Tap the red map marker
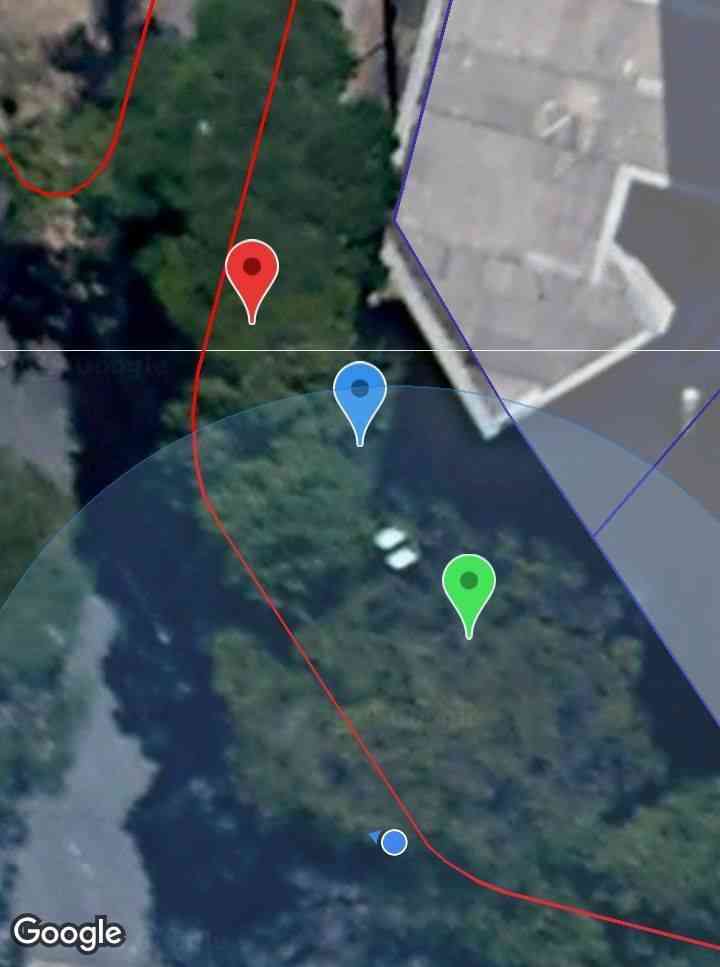This screenshot has height=967, width=720. click(252, 272)
